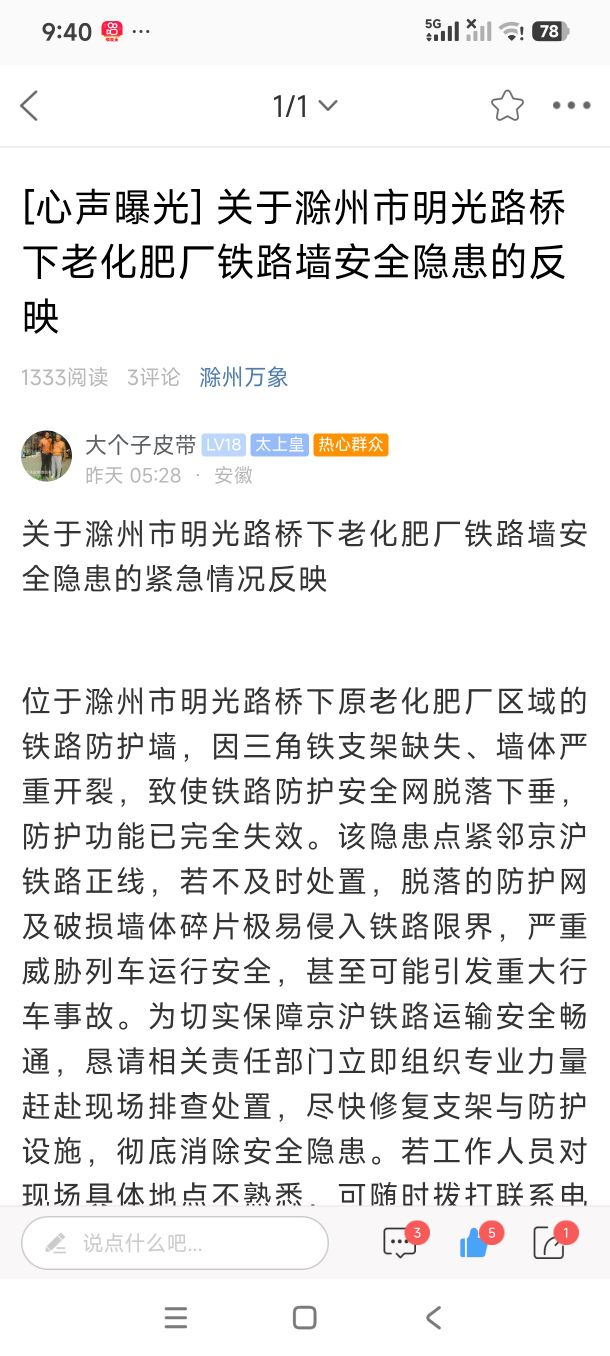The height and width of the screenshot is (1356, 610).
Task: Open the comments icon with 3 badge
Action: [x=401, y=1243]
